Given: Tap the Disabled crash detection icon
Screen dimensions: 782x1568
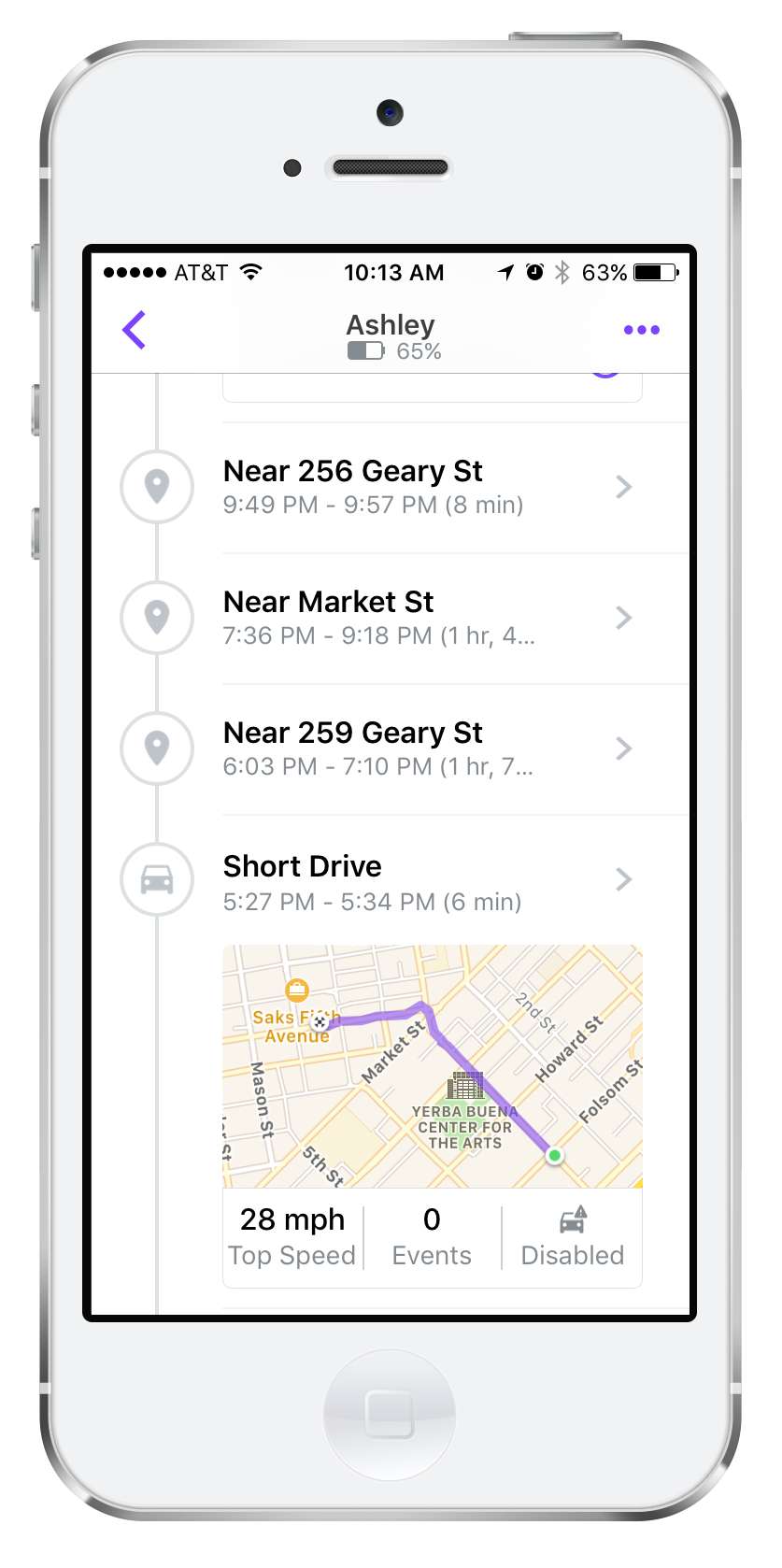Looking at the screenshot, I should click(573, 1220).
